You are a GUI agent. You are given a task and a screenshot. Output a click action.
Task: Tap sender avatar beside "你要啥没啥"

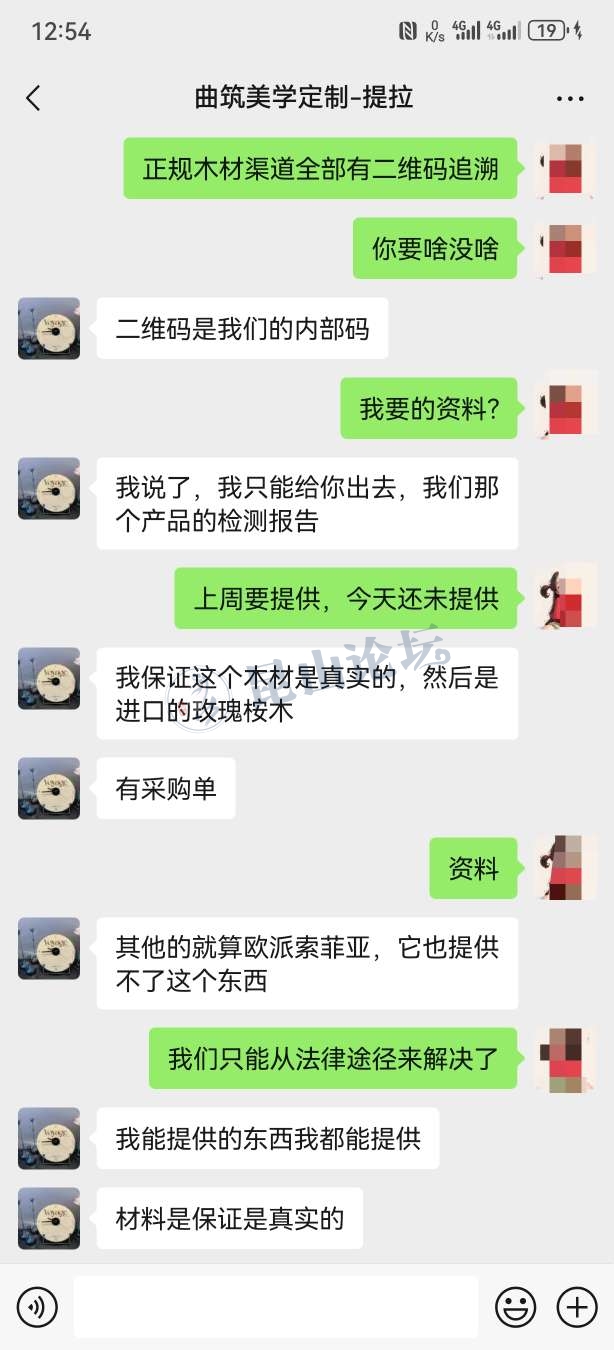tap(565, 248)
